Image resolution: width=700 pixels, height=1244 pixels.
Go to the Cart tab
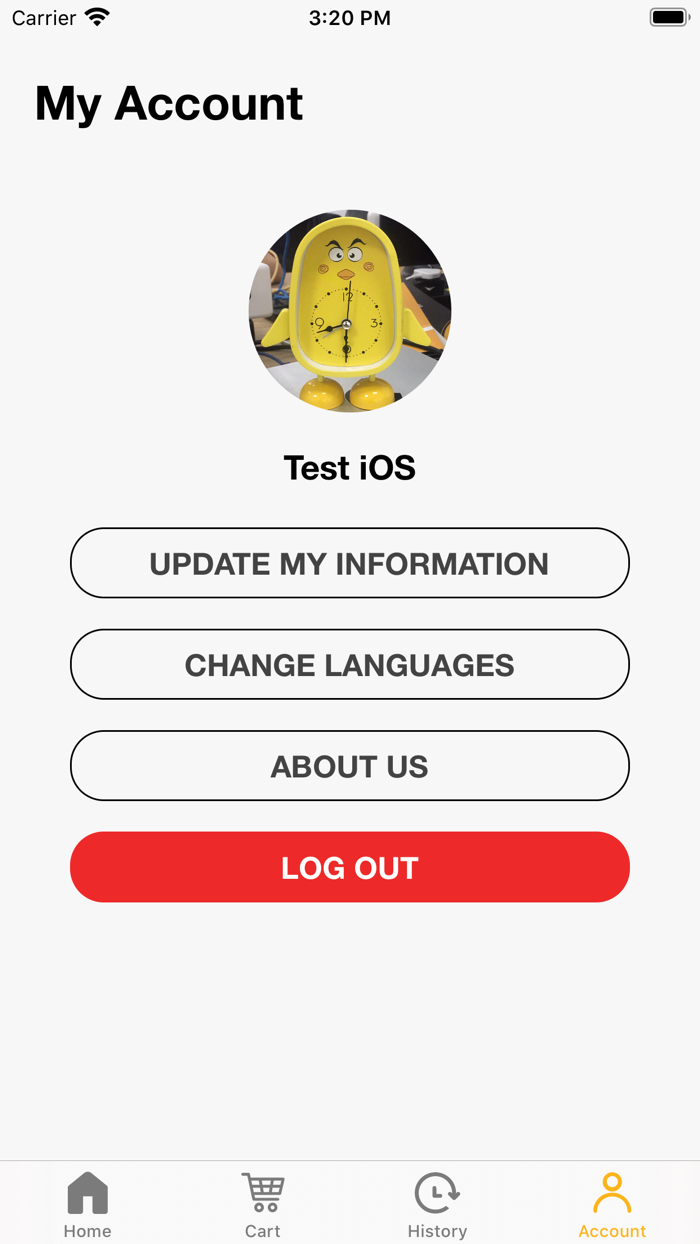coord(263,1203)
